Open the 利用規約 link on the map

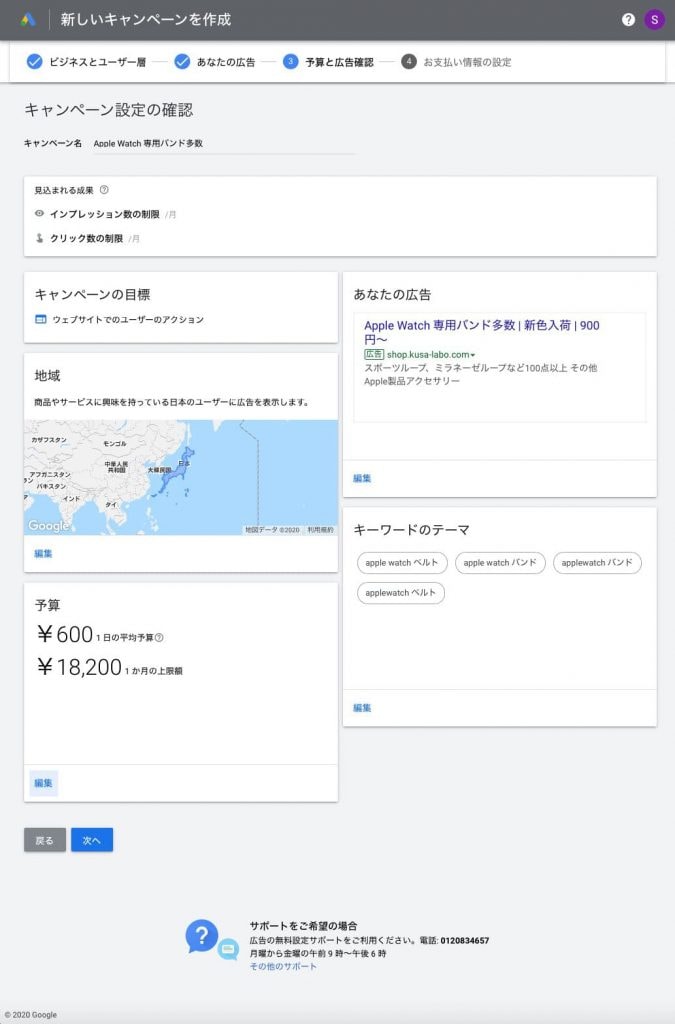point(320,530)
